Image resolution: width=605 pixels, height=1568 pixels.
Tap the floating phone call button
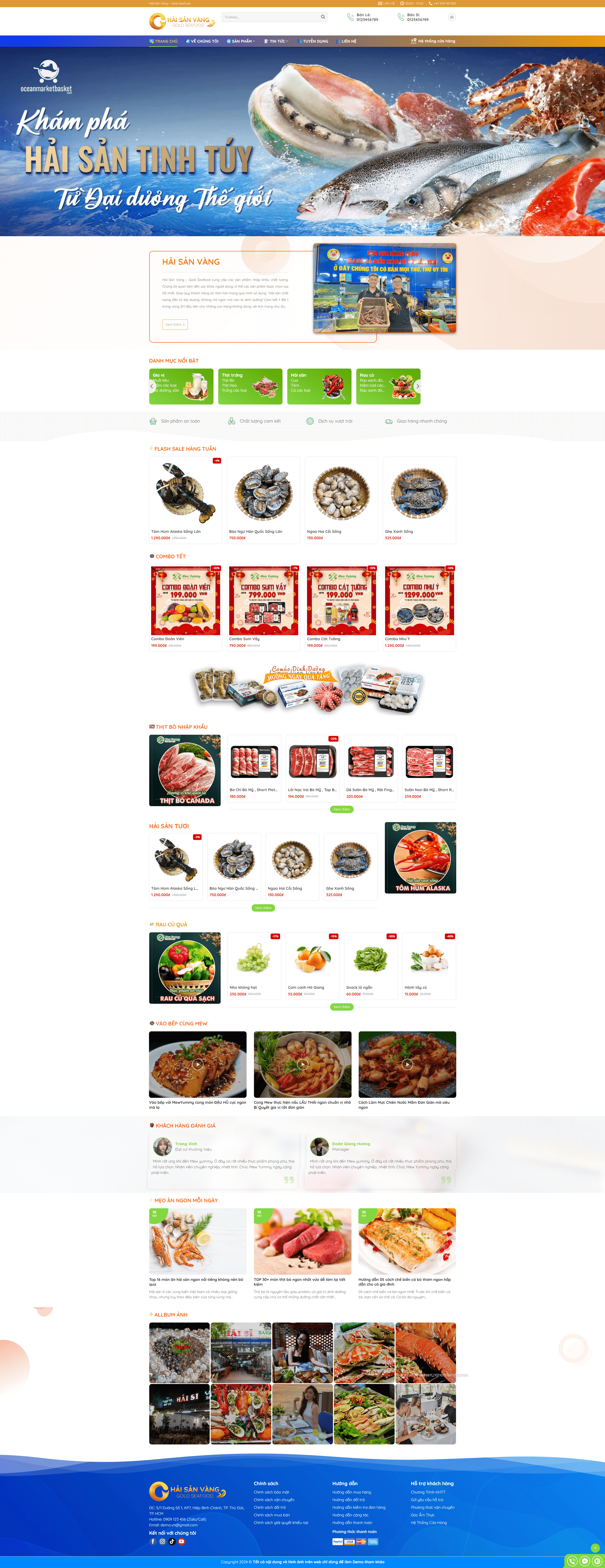(571, 1561)
